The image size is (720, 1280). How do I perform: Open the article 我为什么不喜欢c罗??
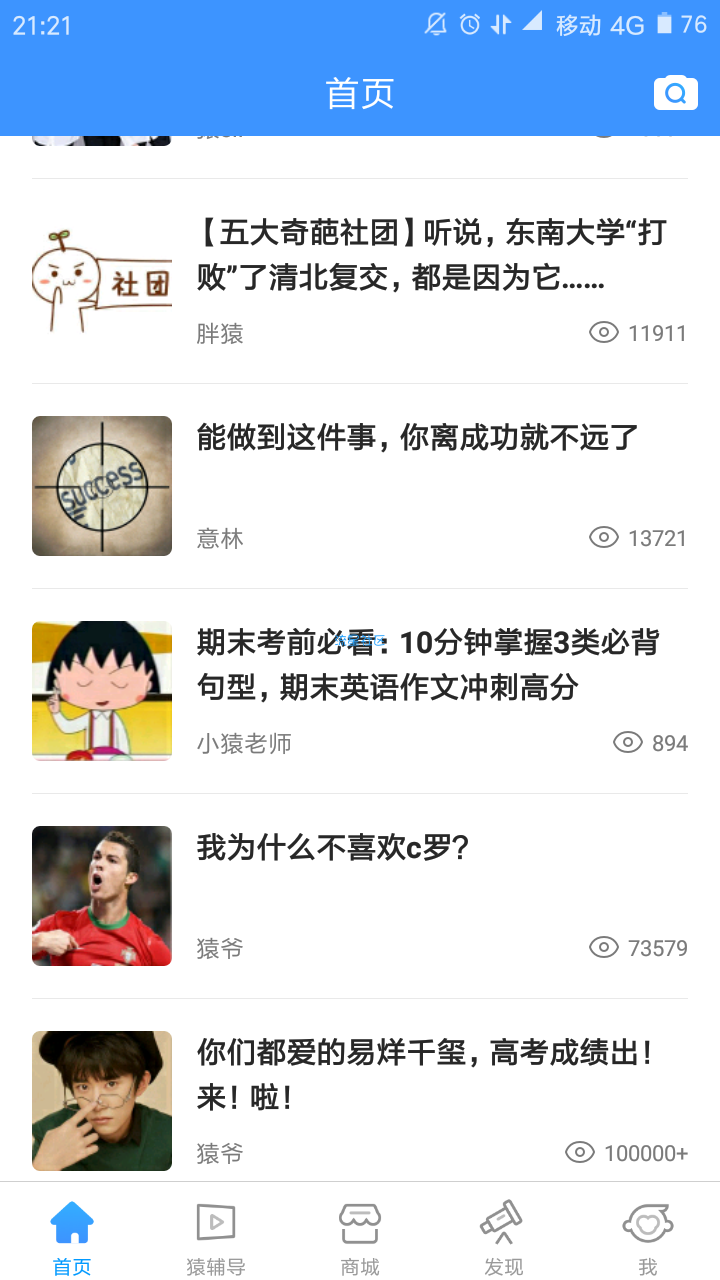tap(360, 896)
